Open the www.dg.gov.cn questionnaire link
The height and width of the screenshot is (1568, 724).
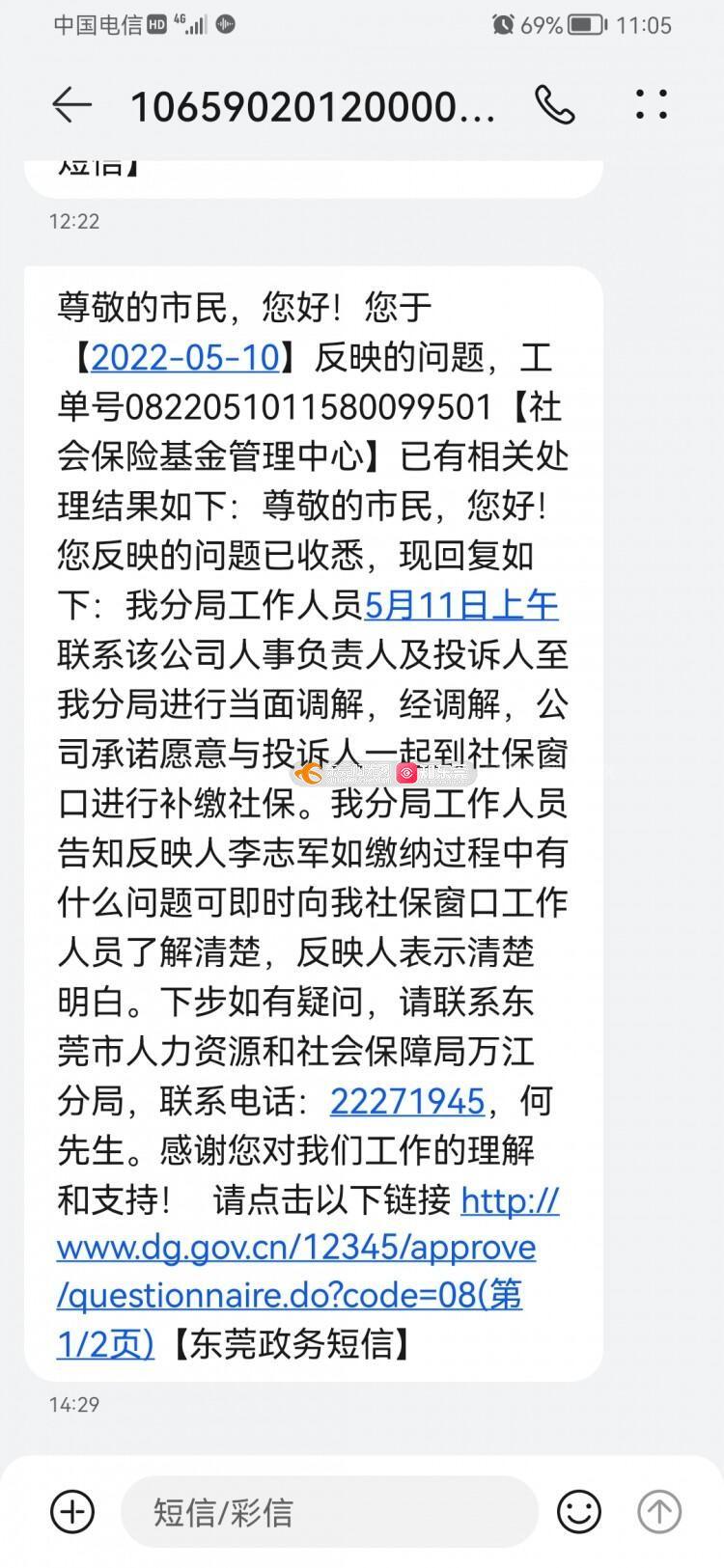pos(295,1248)
